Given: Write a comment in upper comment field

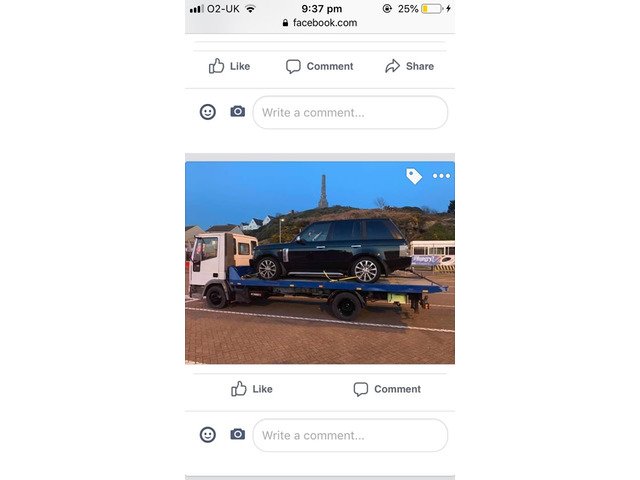Looking at the screenshot, I should (349, 112).
